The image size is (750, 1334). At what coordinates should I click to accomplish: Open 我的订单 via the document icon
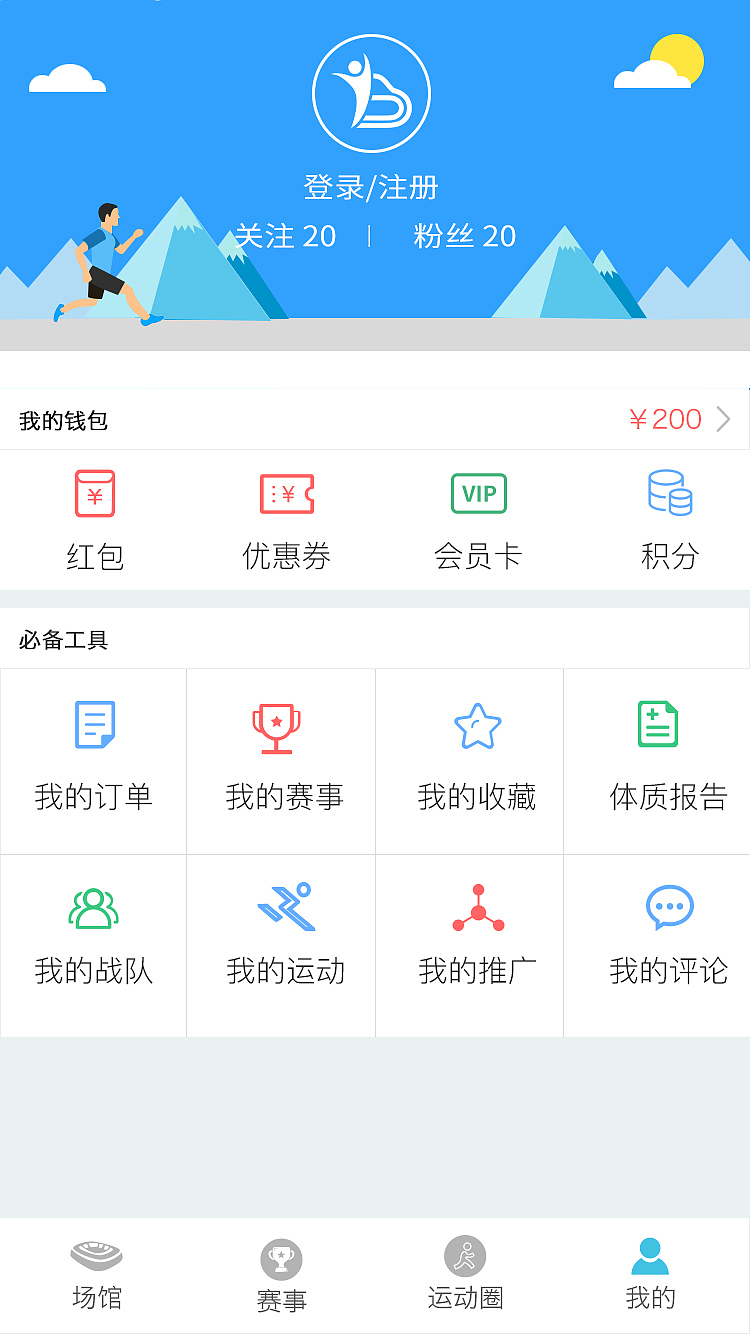[93, 726]
